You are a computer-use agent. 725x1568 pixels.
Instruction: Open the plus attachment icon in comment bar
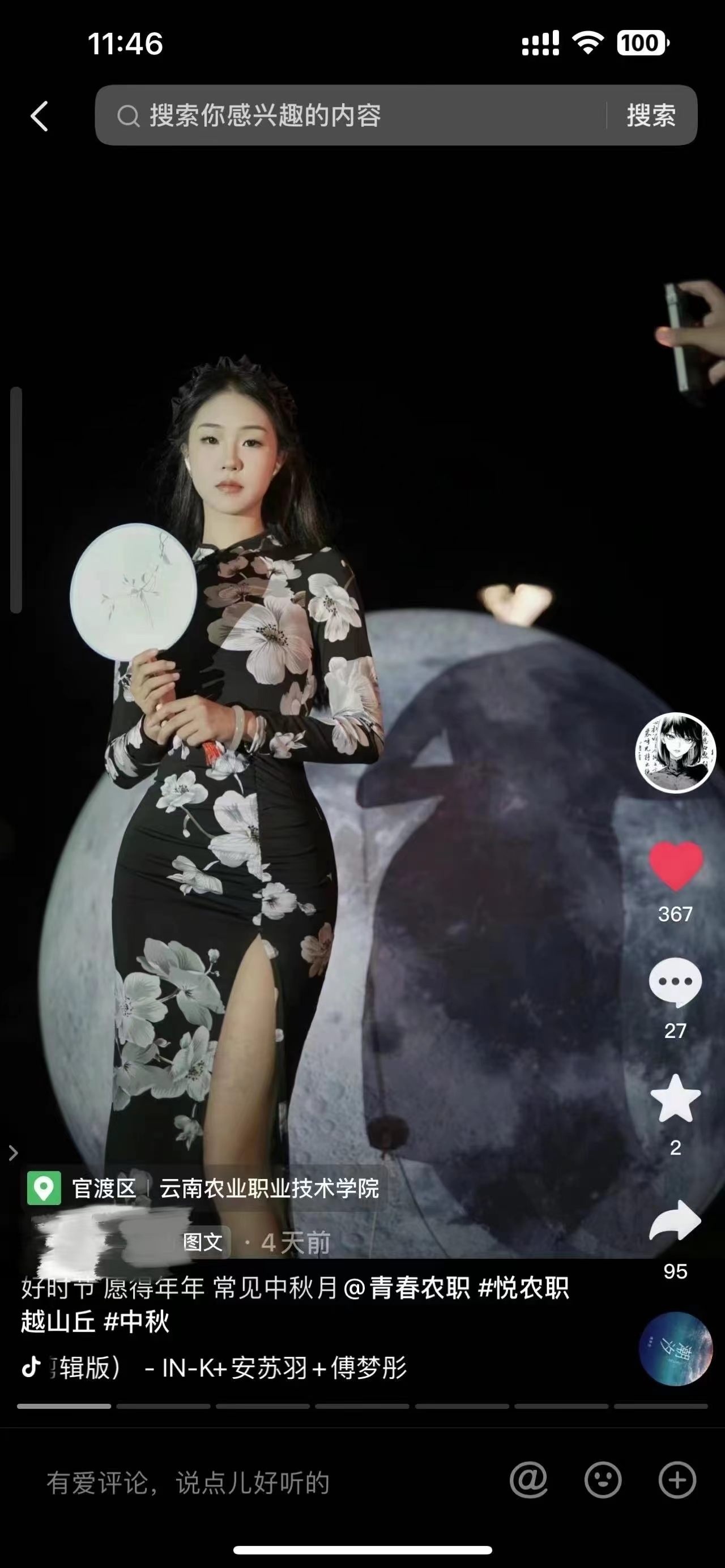(677, 1480)
